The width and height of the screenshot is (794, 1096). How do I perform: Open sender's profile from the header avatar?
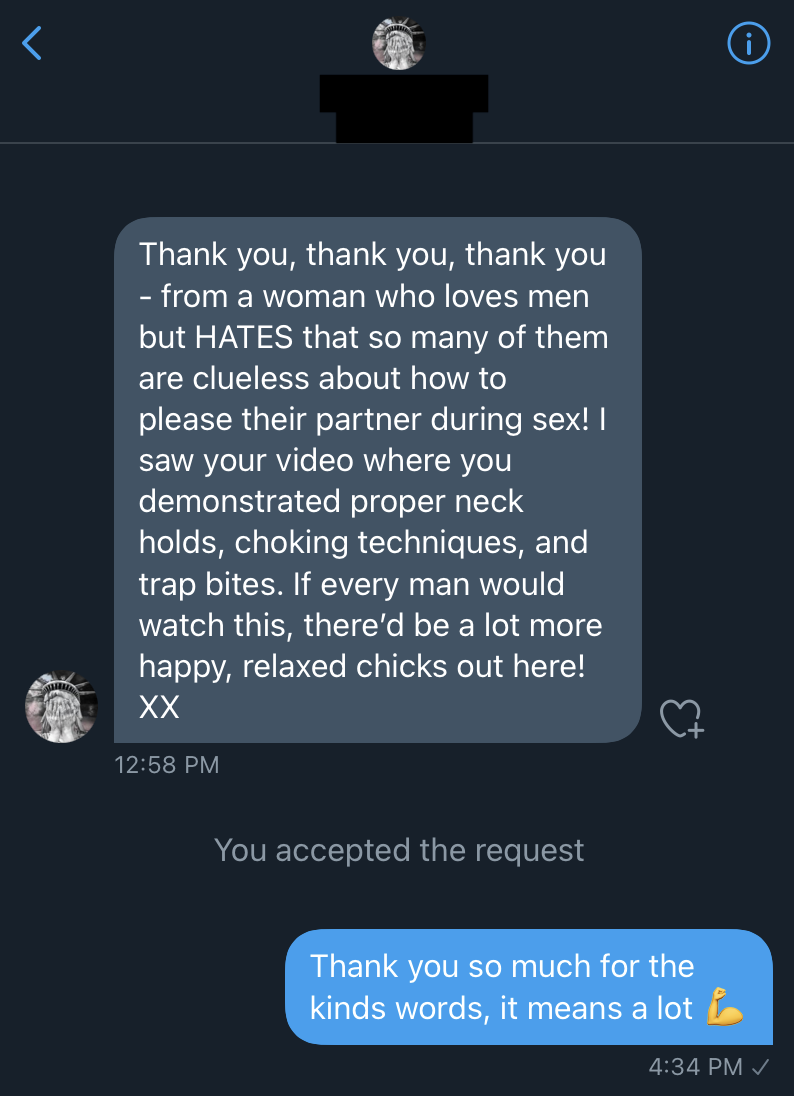click(398, 43)
